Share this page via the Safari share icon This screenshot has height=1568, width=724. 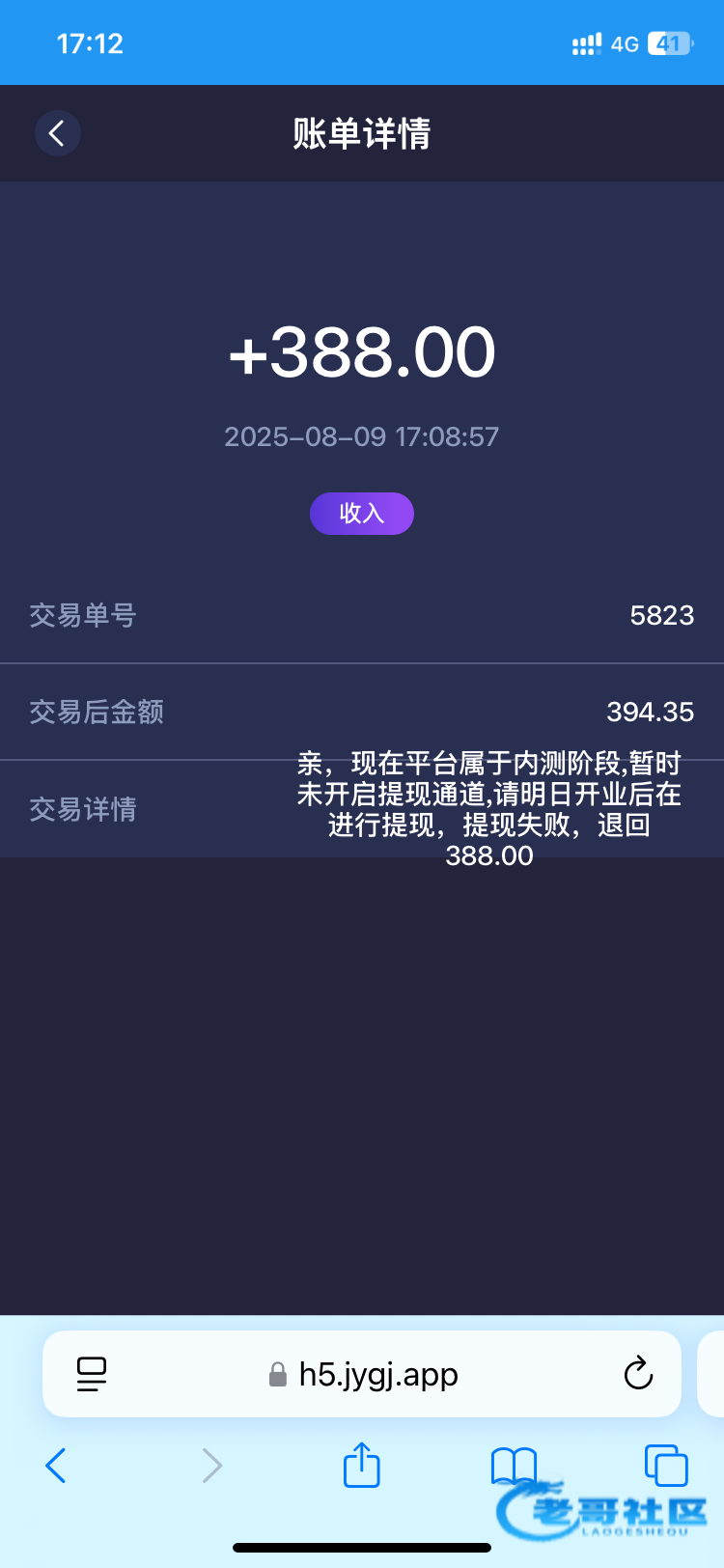pyautogui.click(x=362, y=1465)
